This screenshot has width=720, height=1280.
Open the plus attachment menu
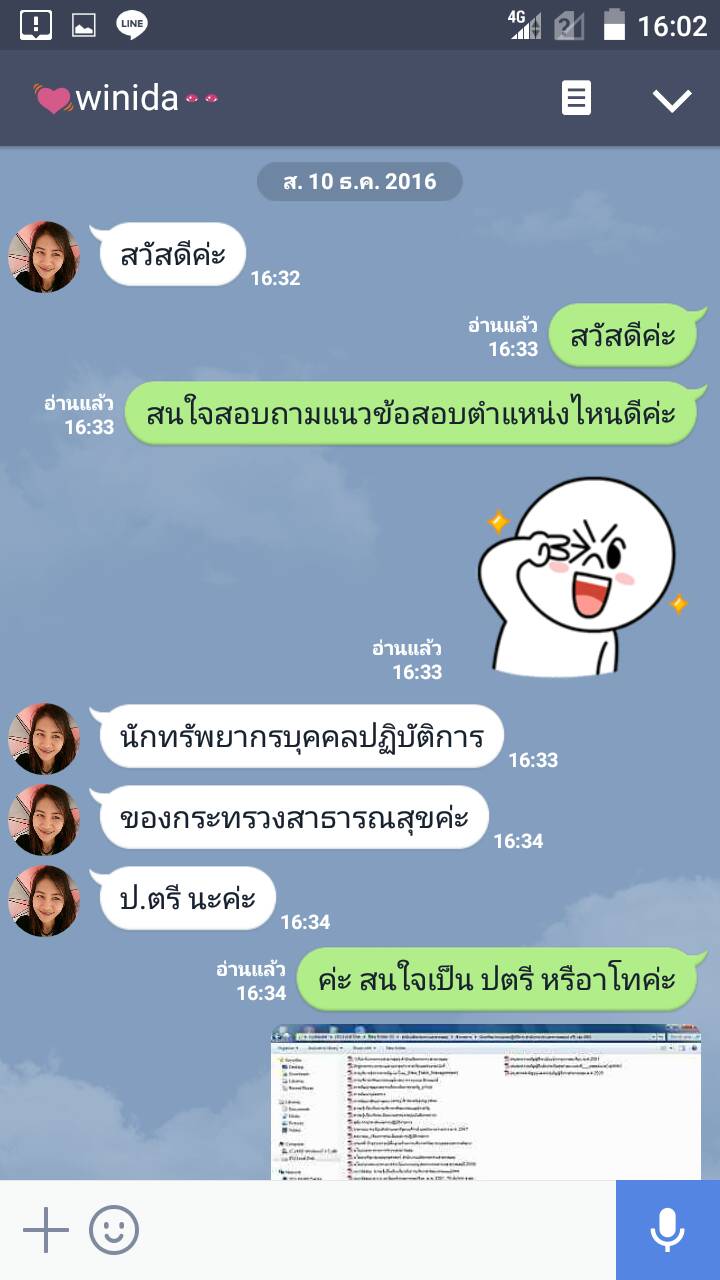(45, 1230)
